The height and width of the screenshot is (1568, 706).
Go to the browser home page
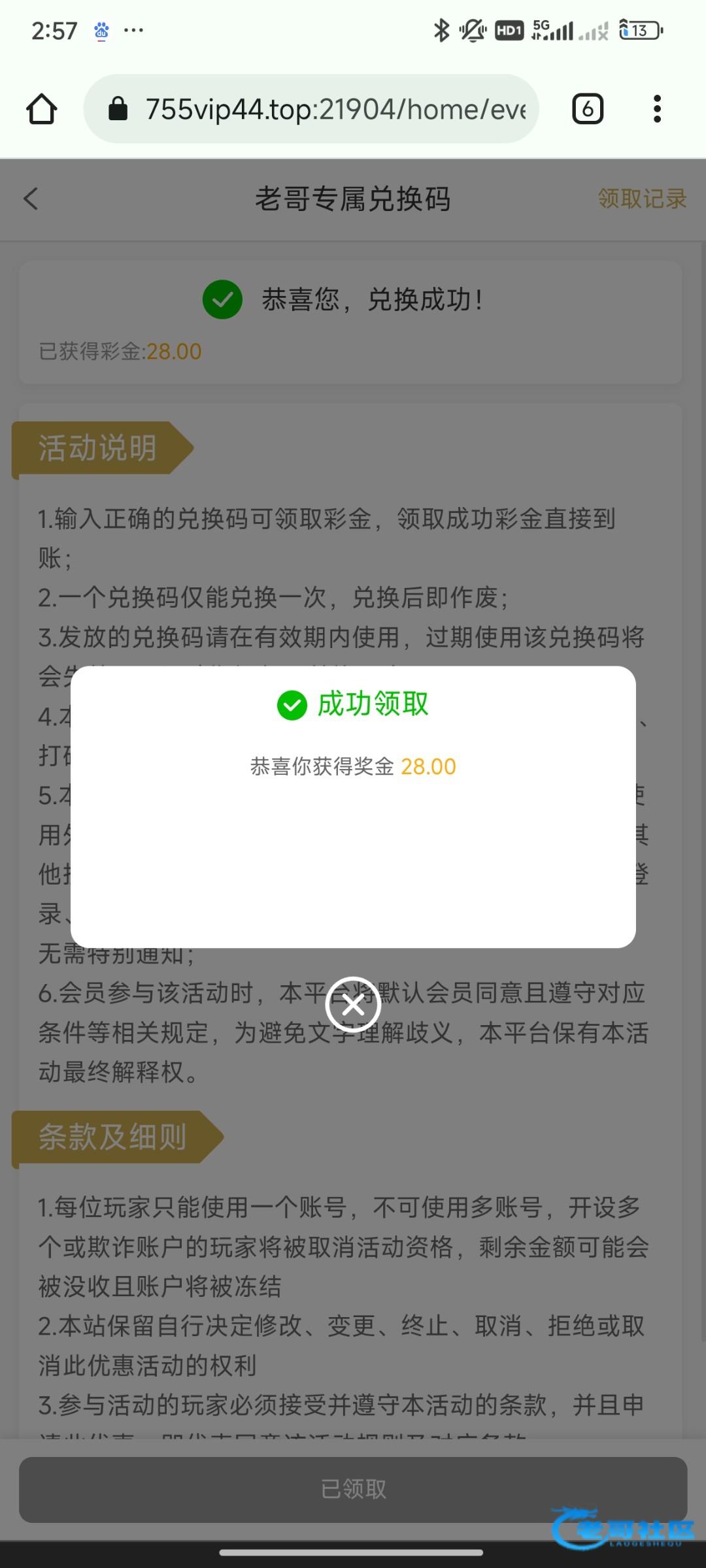click(42, 109)
